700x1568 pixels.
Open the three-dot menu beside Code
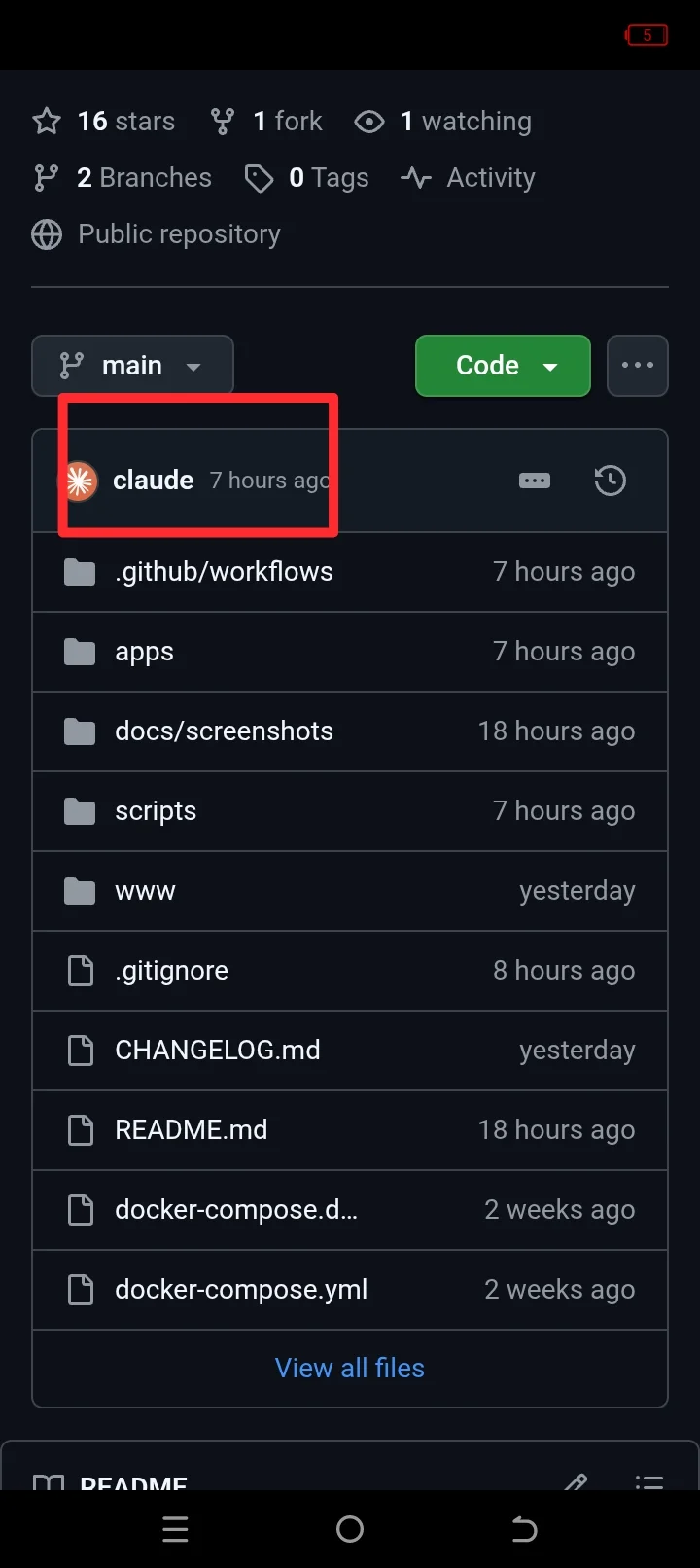(638, 366)
